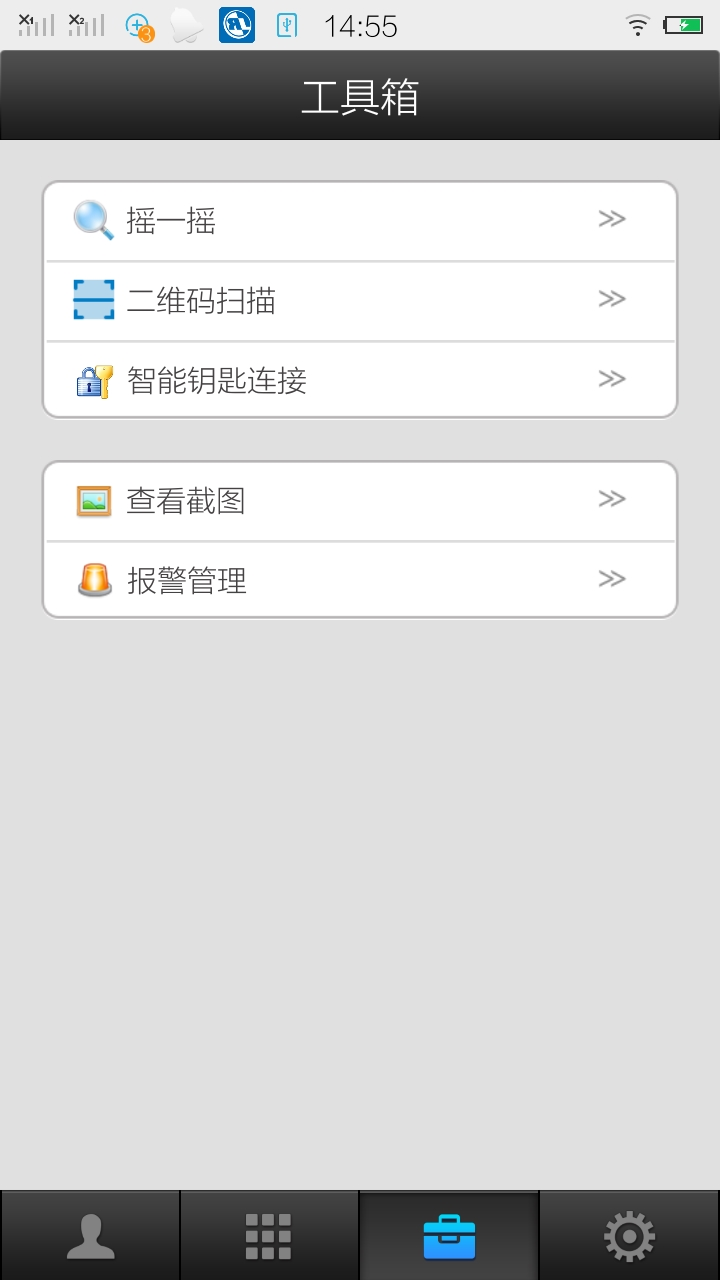Open 查看截图 to view screenshots
Image resolution: width=720 pixels, height=1280 pixels.
360,498
